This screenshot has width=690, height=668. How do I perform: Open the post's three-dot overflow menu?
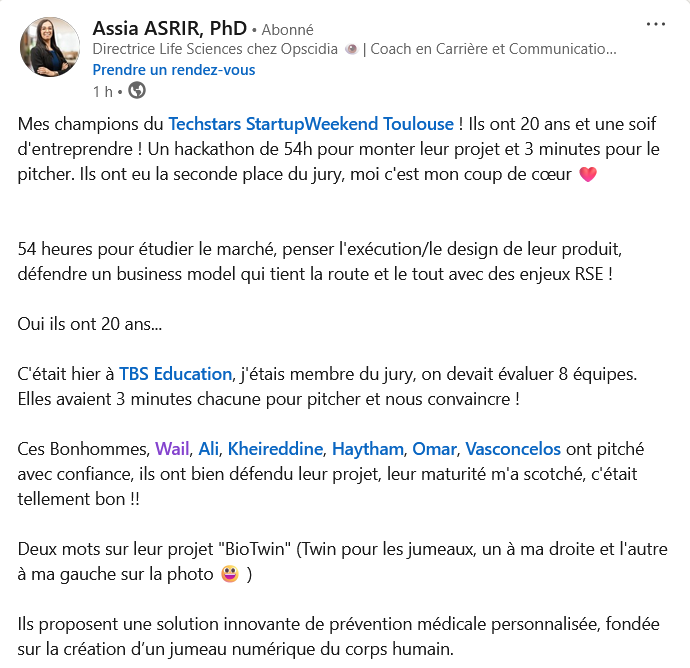click(656, 24)
